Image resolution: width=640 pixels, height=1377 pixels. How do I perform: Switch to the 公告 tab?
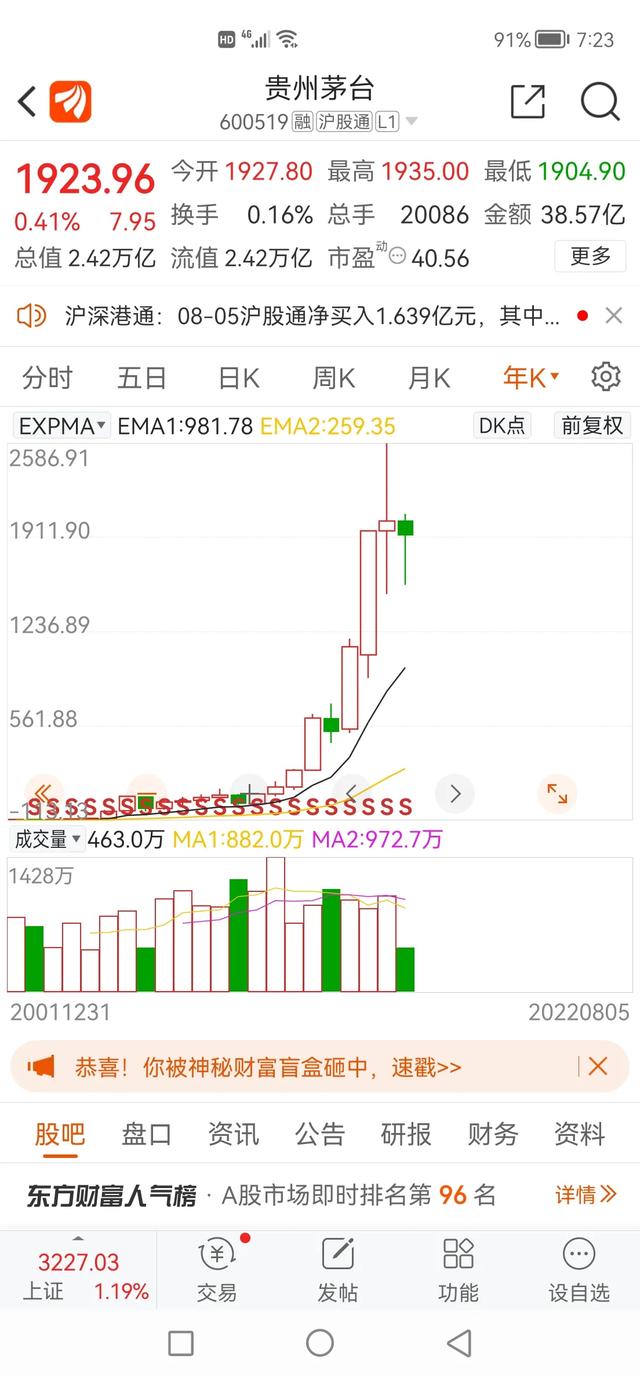tap(320, 1134)
